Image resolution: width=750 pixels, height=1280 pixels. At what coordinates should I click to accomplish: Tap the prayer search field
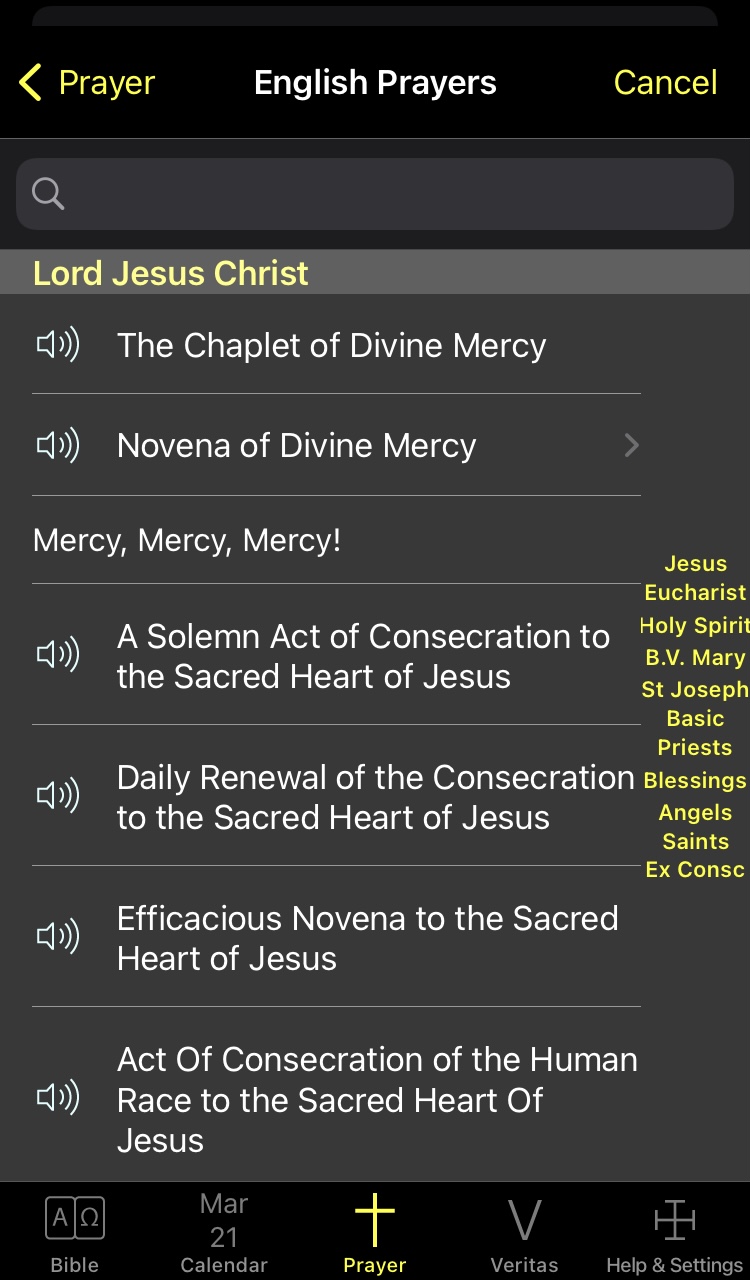(375, 194)
